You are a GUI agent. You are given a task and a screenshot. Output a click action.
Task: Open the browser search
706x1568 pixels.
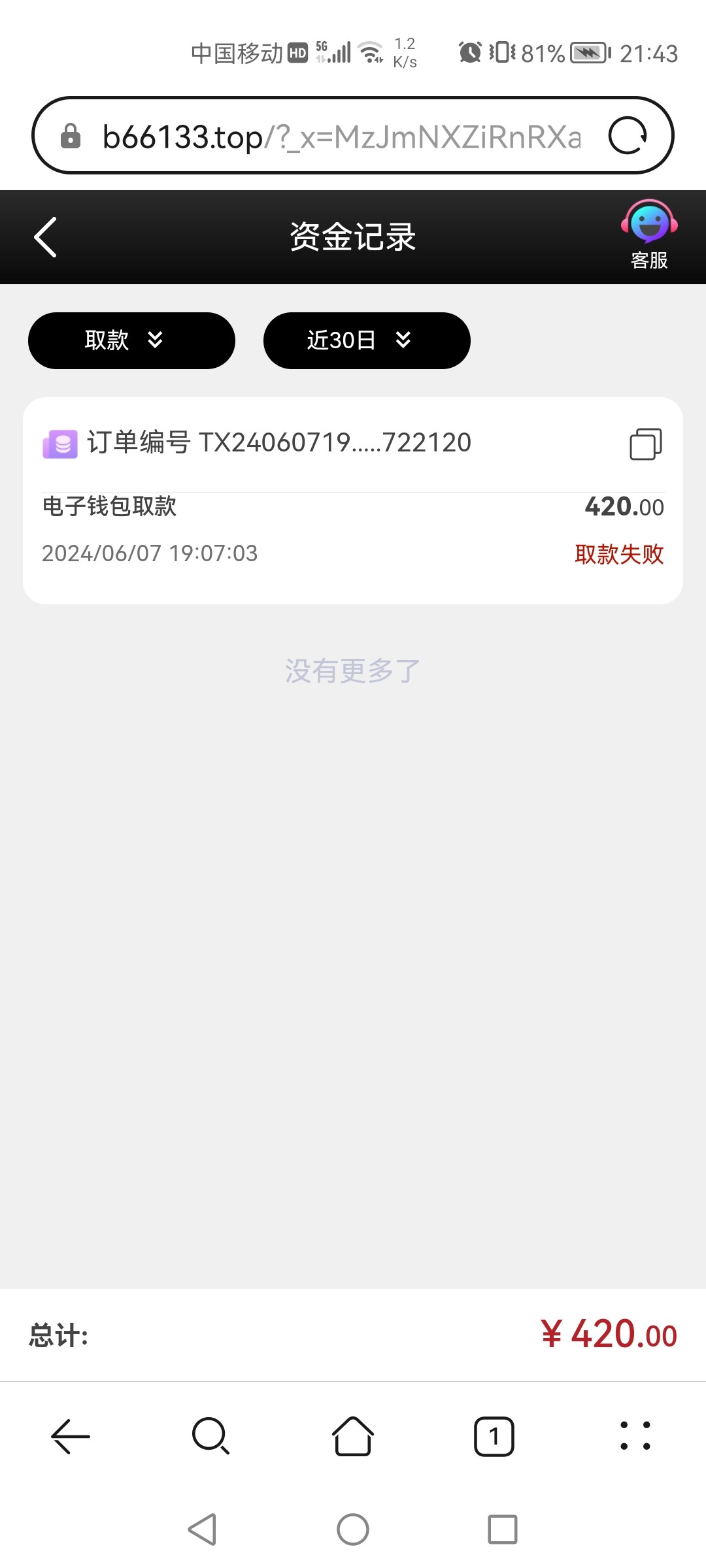click(210, 1436)
